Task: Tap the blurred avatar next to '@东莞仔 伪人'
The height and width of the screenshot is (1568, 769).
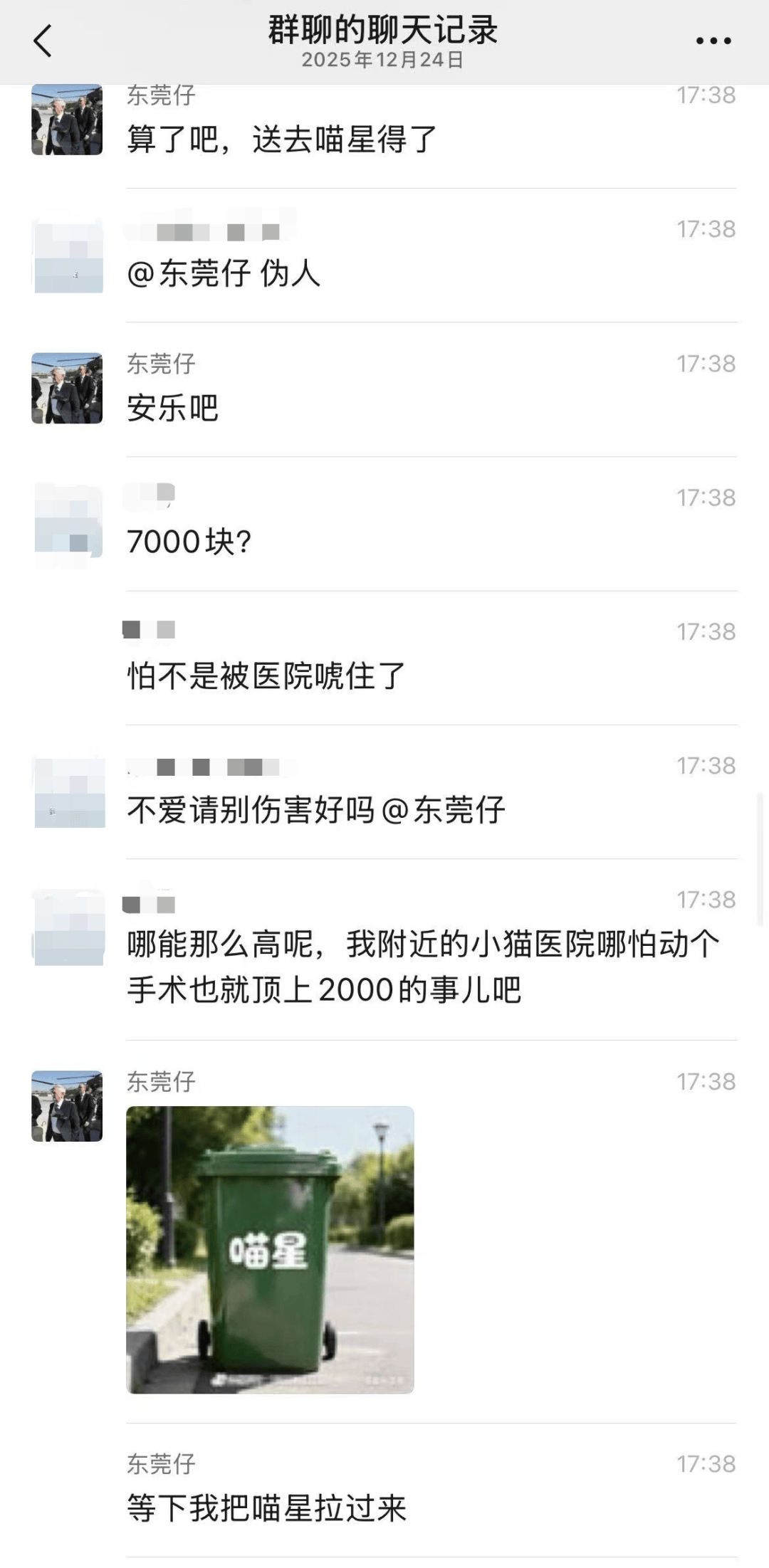Action: [68, 256]
